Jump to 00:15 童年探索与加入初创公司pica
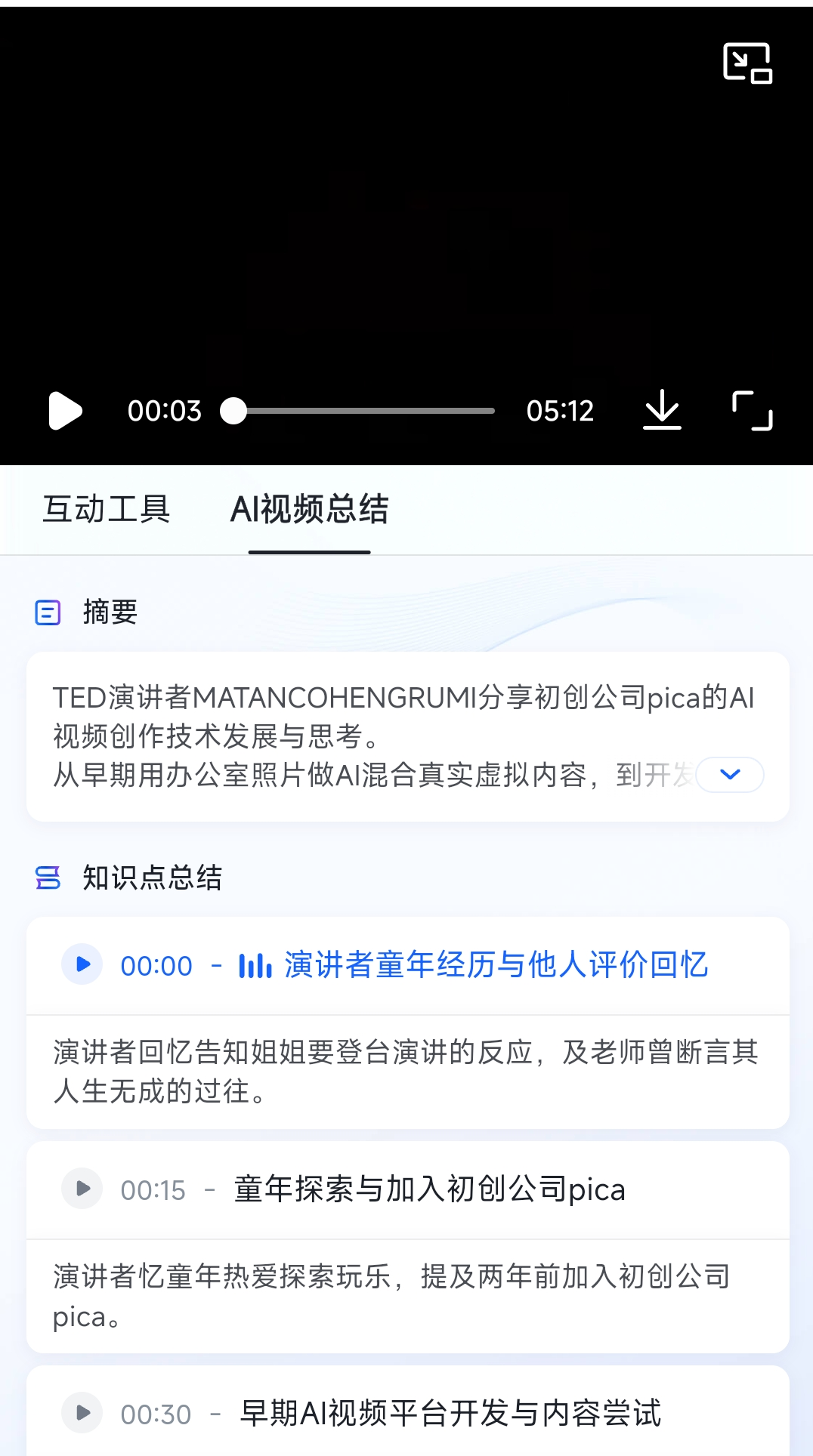This screenshot has width=813, height=1456. point(82,1189)
